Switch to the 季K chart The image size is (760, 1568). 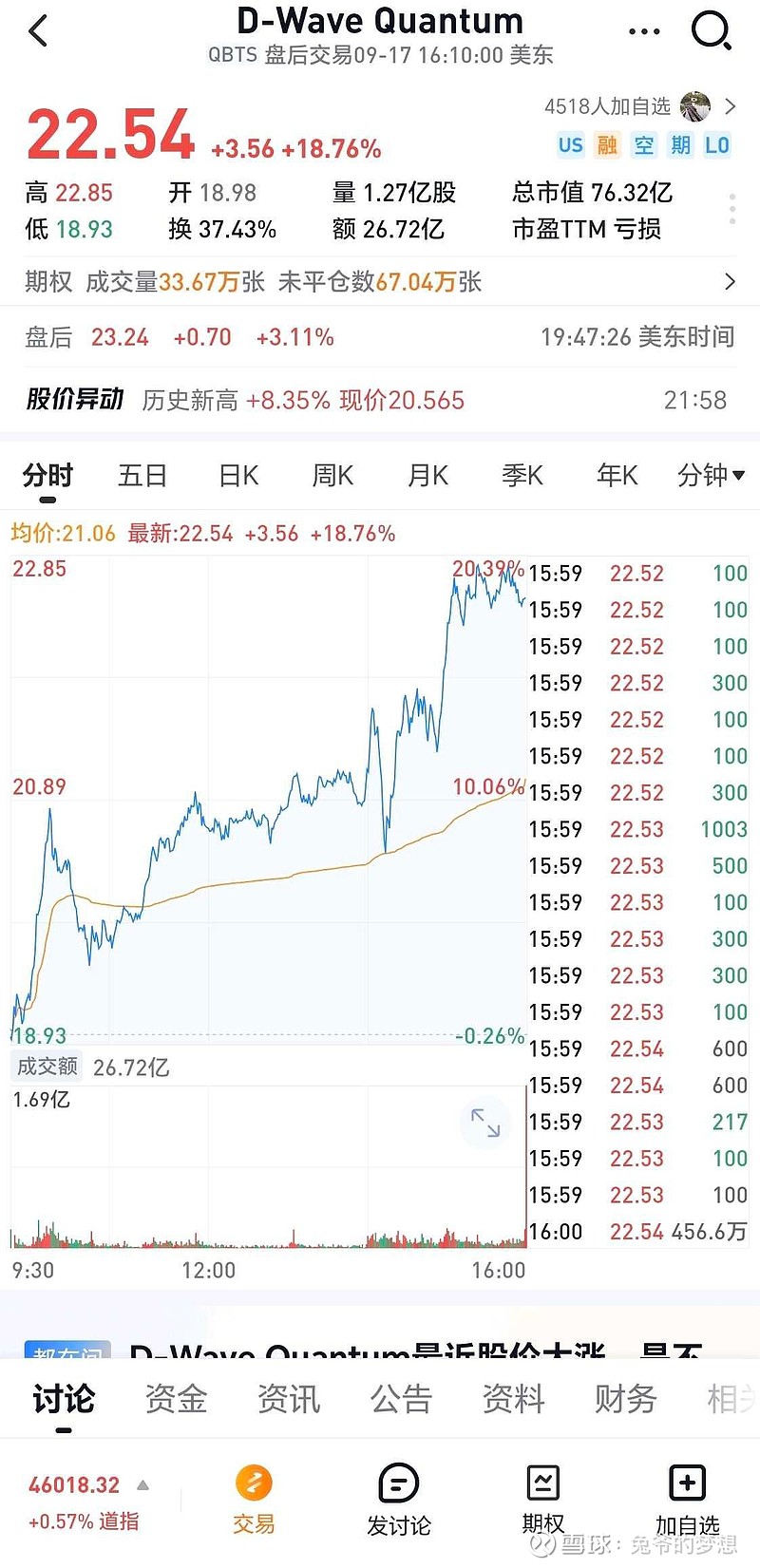point(522,475)
